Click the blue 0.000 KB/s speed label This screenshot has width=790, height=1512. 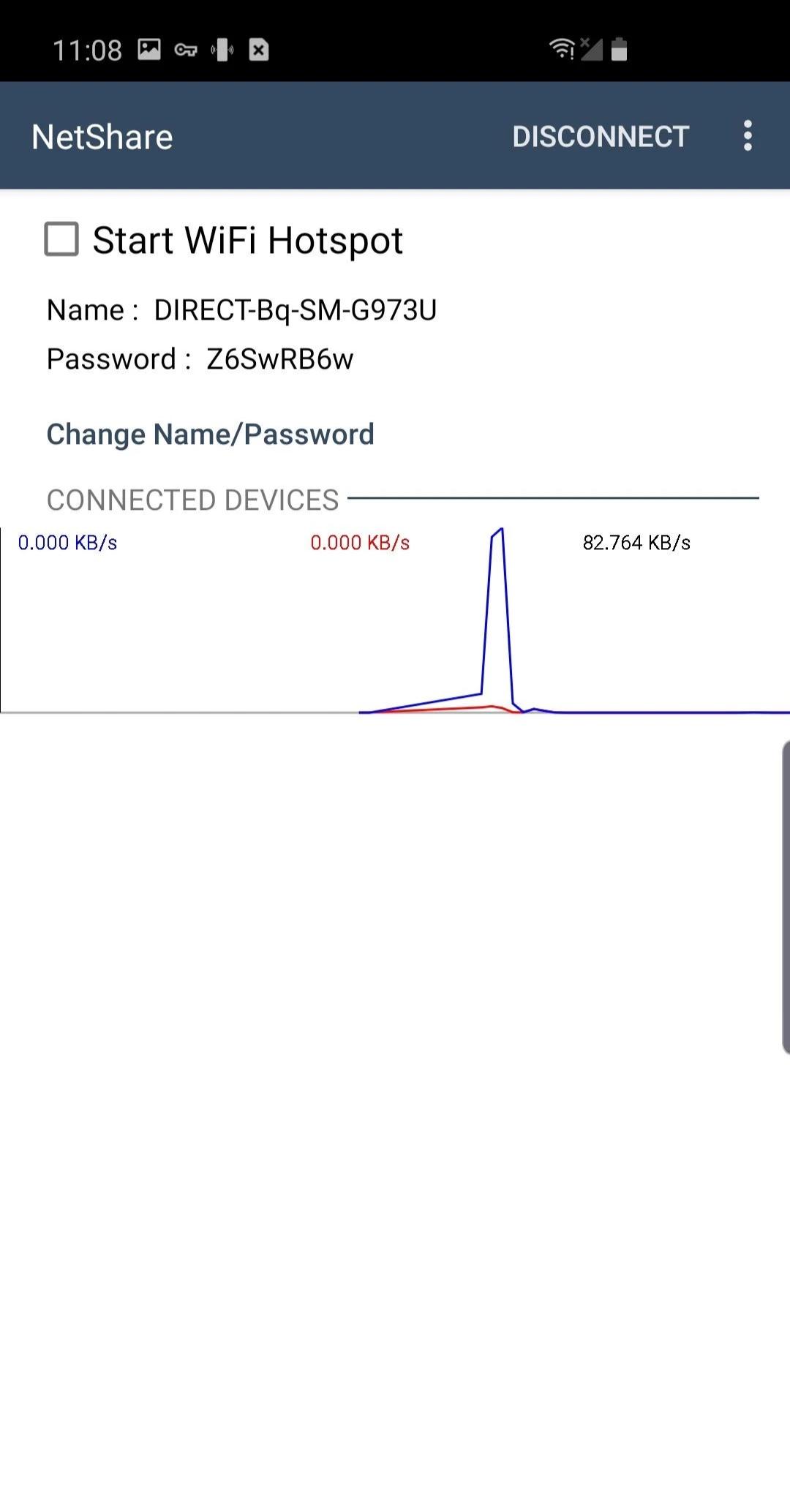pos(68,543)
